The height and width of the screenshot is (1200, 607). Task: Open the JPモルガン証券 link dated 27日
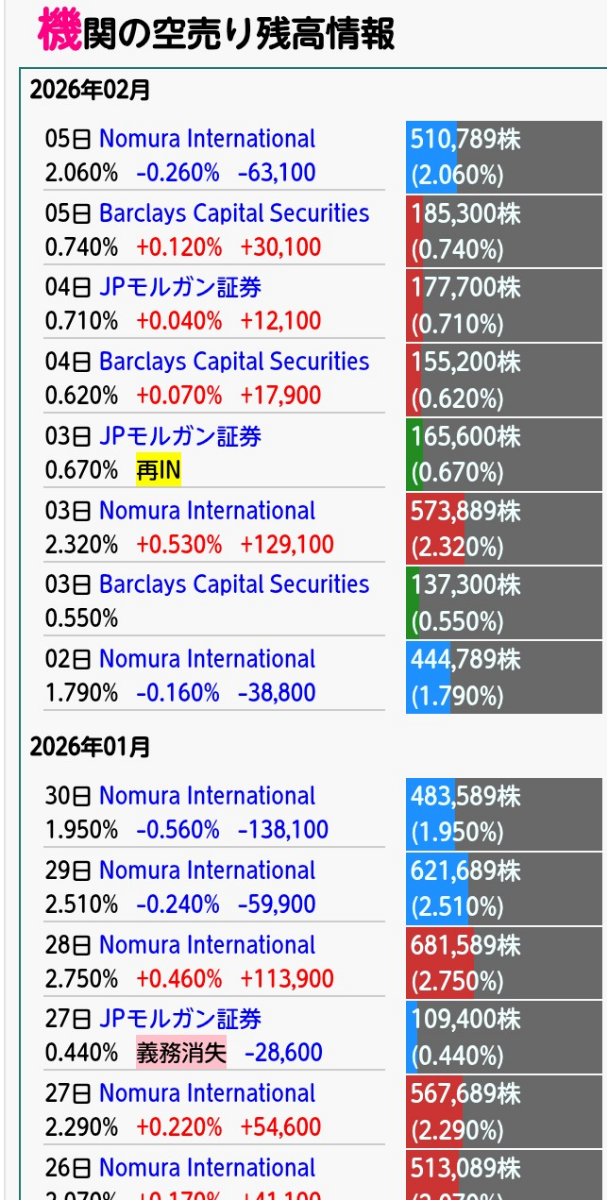pos(180,1019)
